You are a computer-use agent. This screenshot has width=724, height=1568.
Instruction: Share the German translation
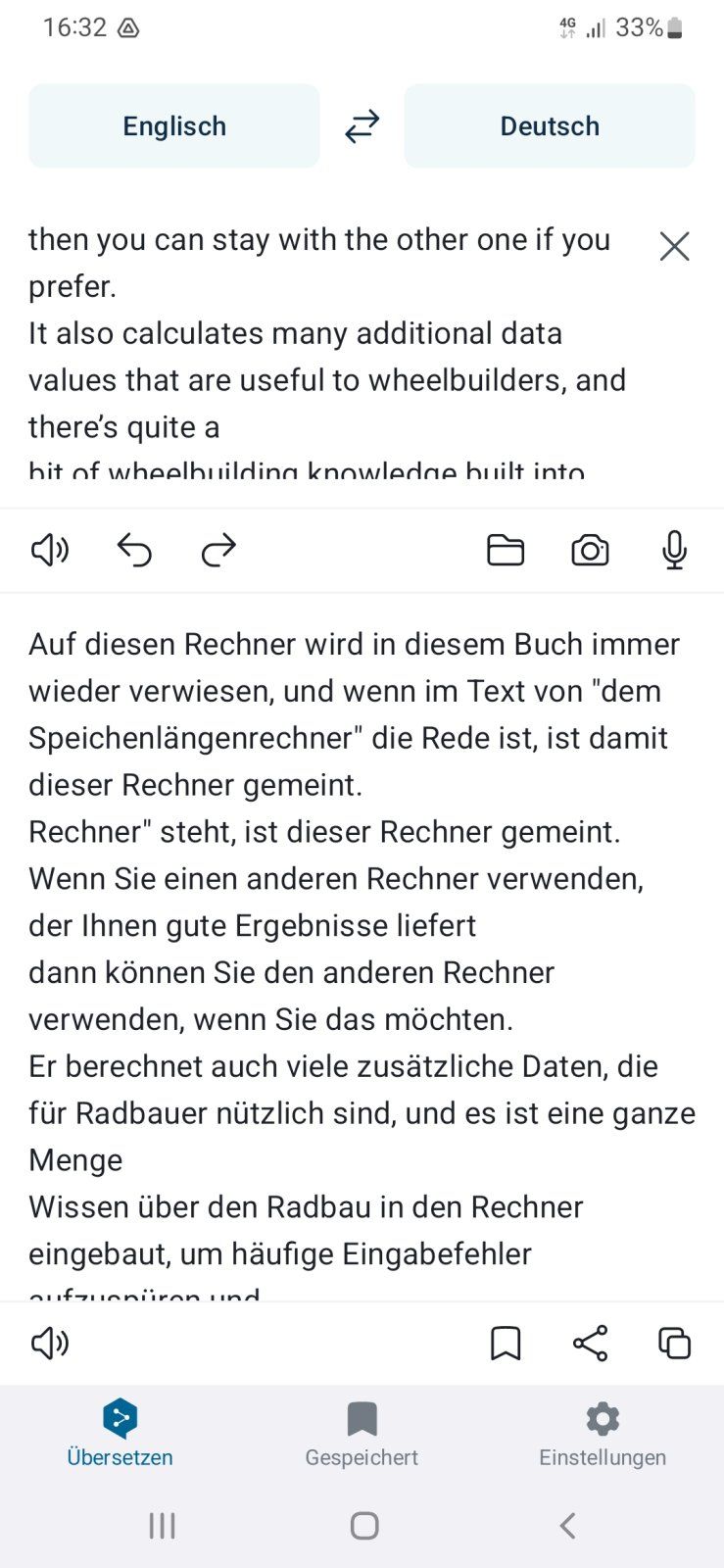[590, 1343]
